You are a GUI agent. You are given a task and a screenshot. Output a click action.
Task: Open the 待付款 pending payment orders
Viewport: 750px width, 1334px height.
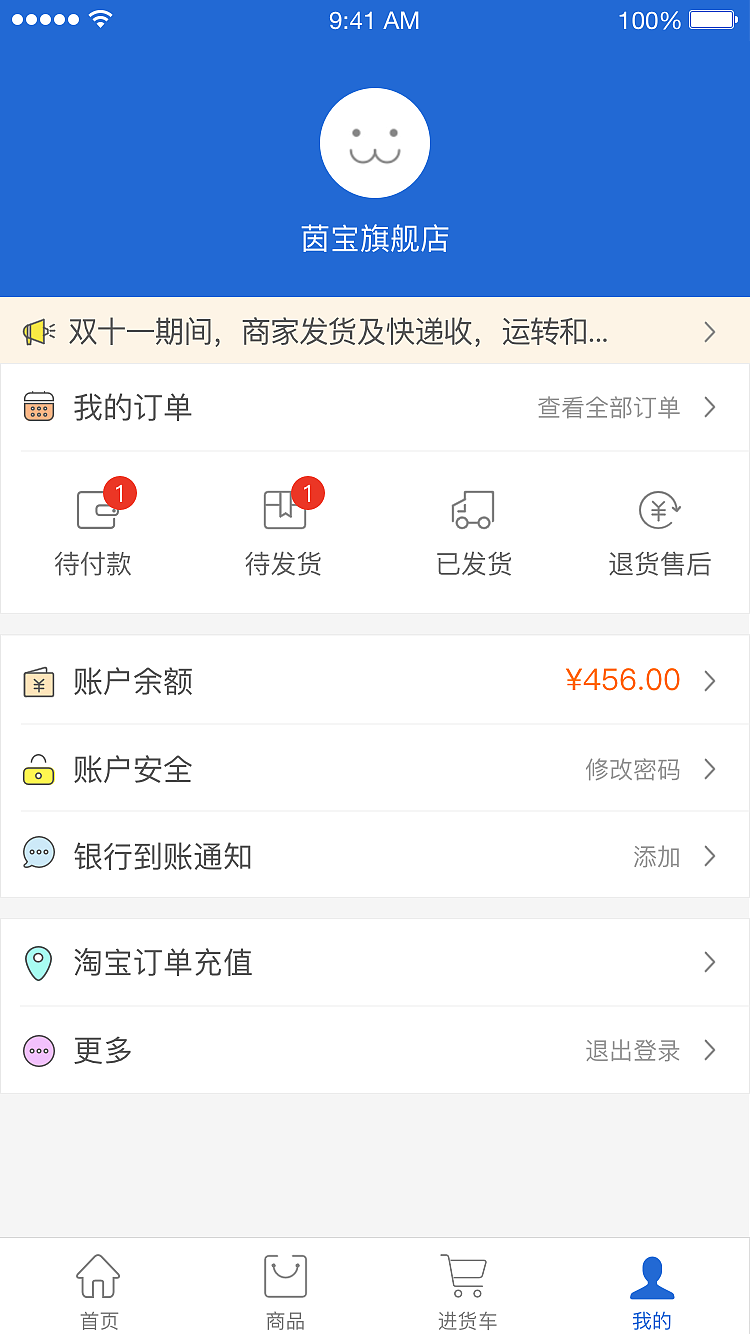coord(93,530)
